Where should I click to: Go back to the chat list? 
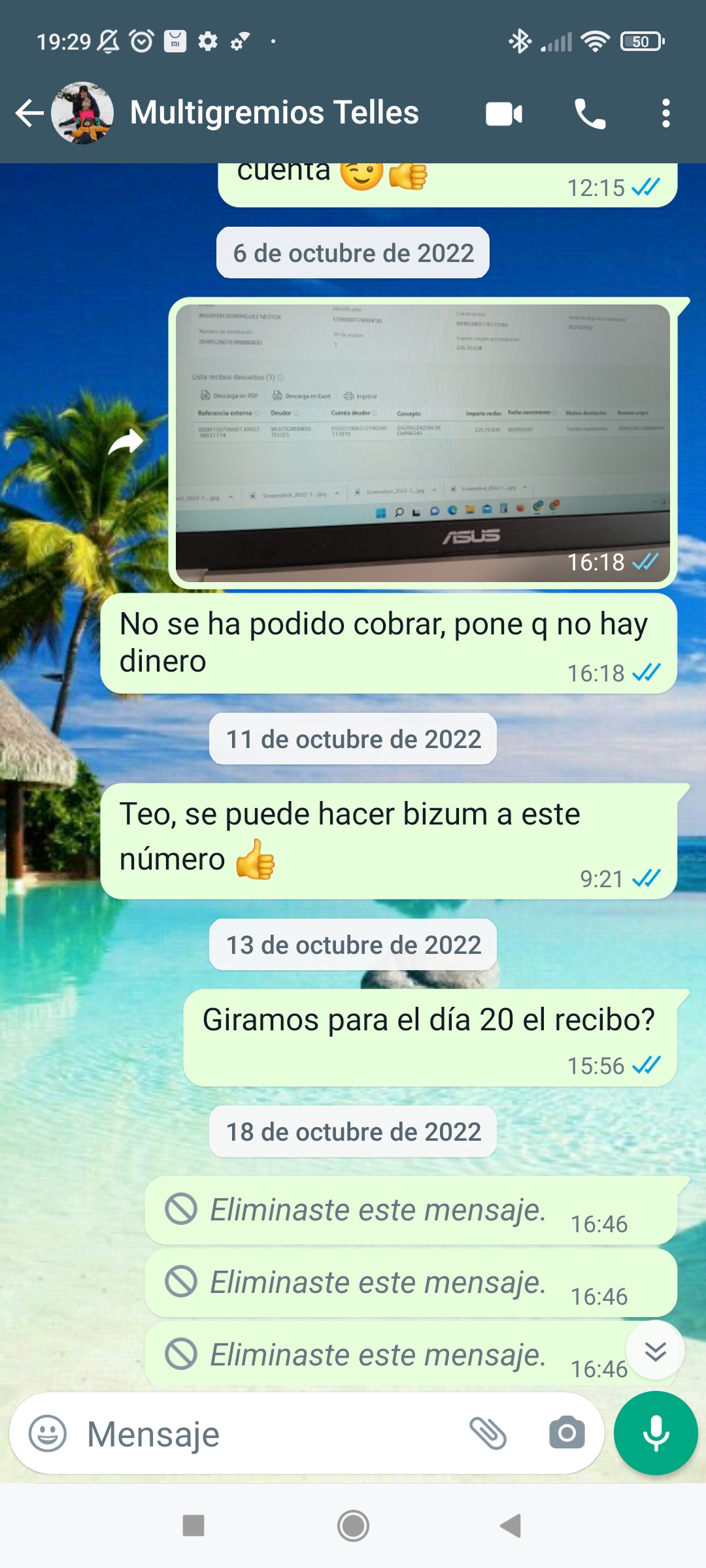coord(29,113)
